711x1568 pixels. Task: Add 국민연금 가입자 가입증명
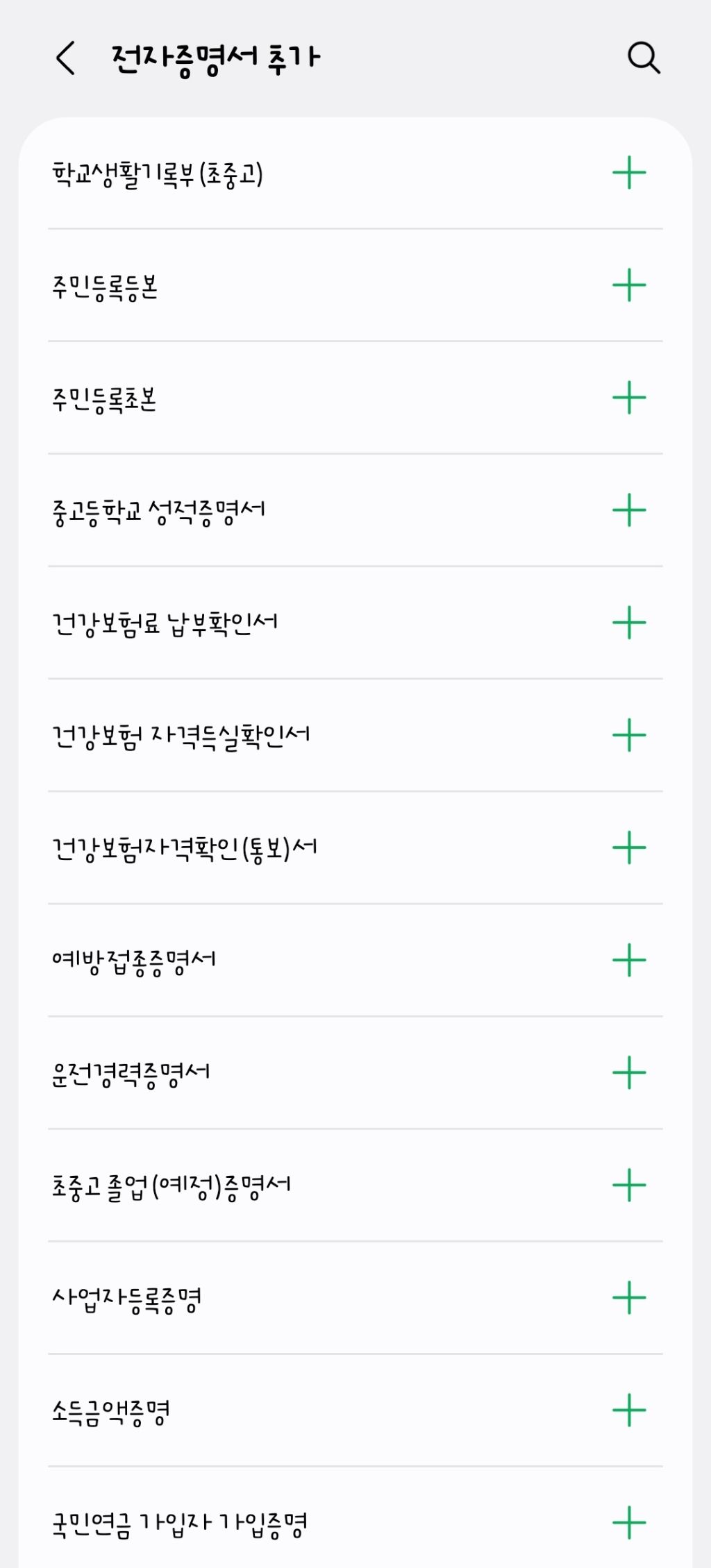[x=629, y=1522]
